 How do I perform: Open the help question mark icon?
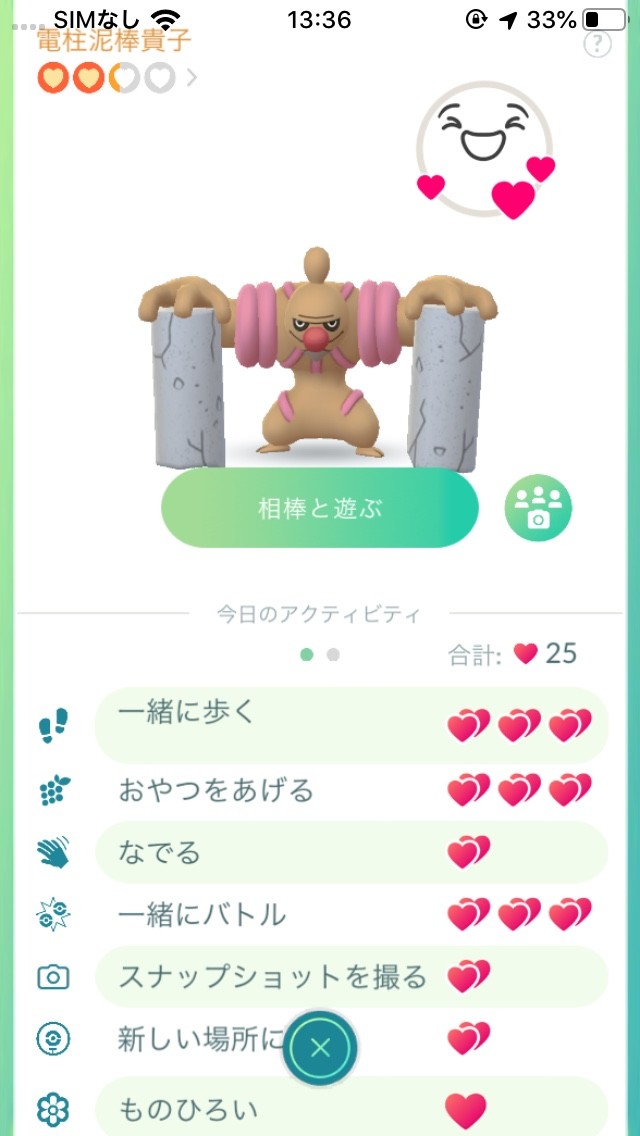pyautogui.click(x=597, y=44)
